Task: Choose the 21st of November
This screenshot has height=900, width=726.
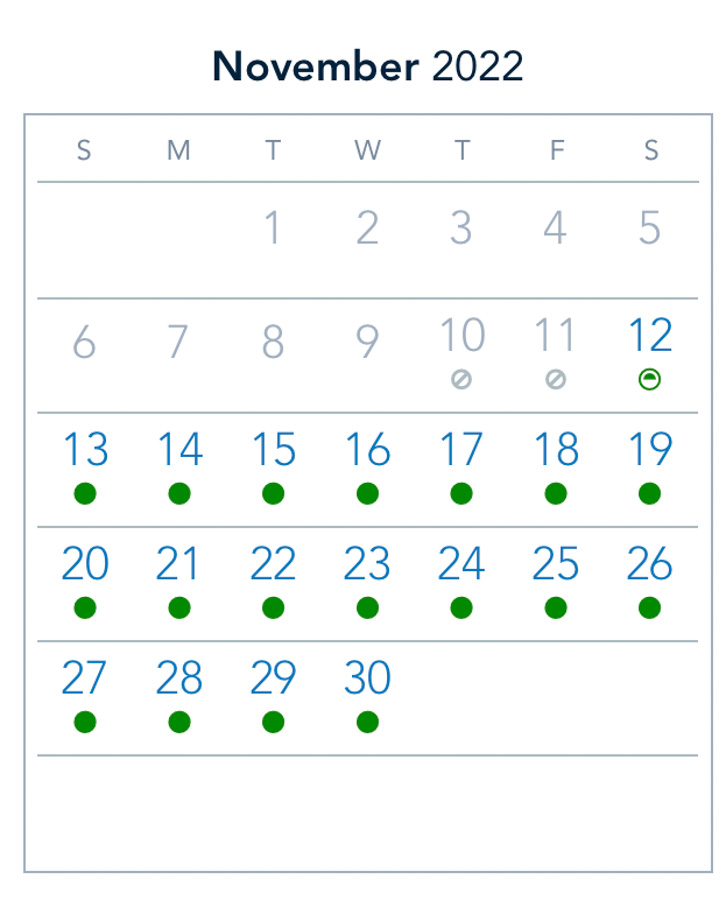Action: 179,579
